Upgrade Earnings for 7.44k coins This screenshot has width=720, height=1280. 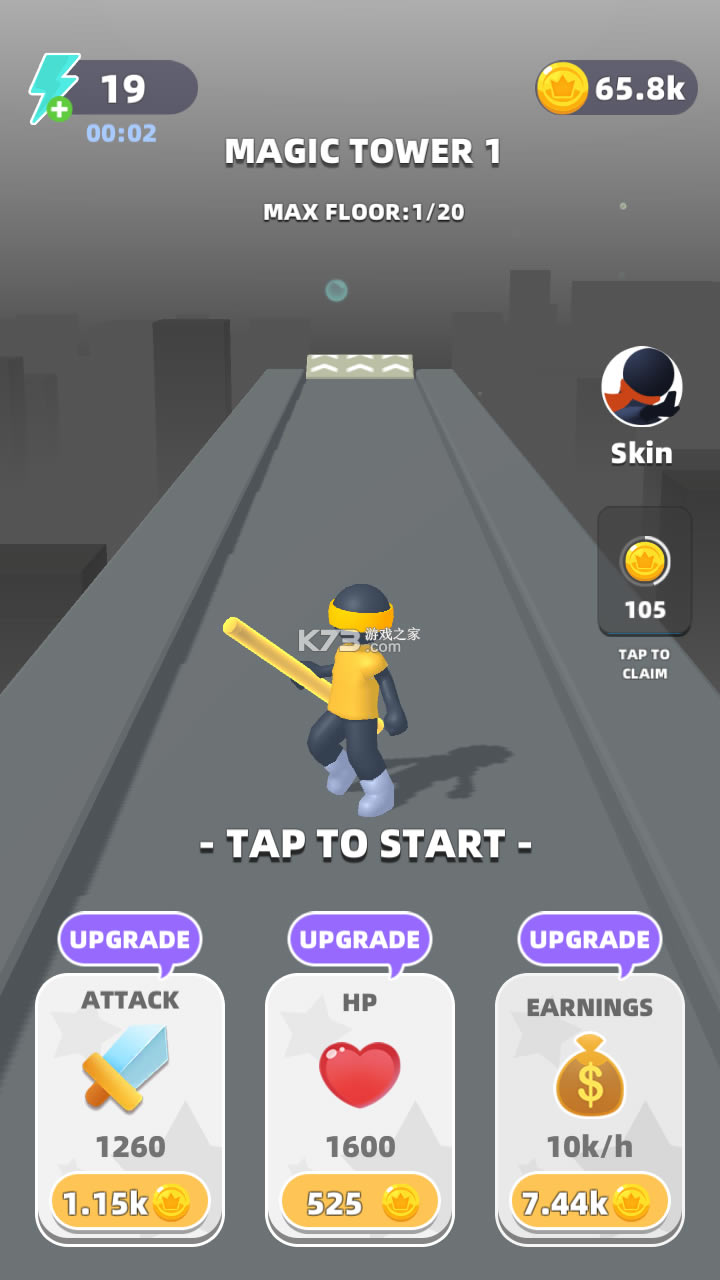tap(590, 1203)
